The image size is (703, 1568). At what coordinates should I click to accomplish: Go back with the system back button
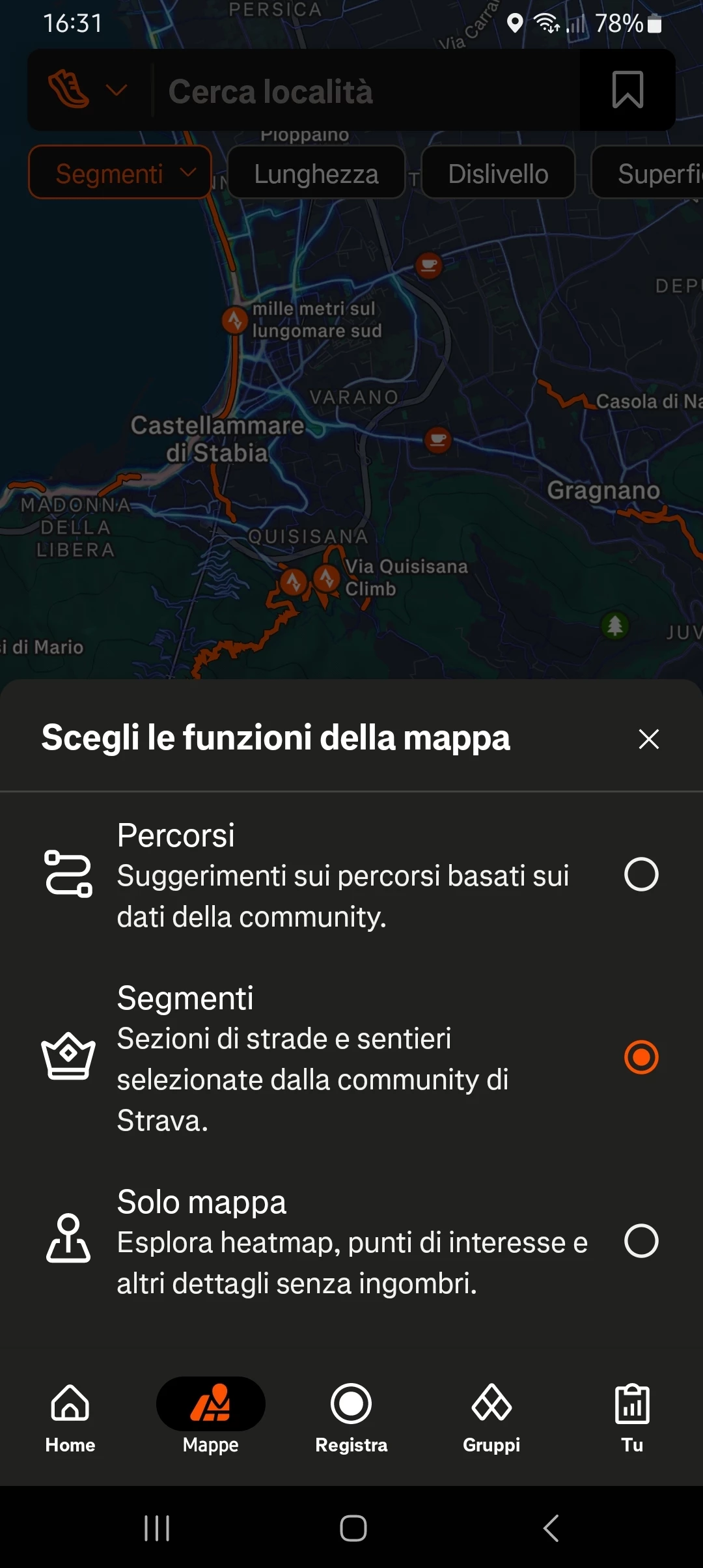point(551,1528)
